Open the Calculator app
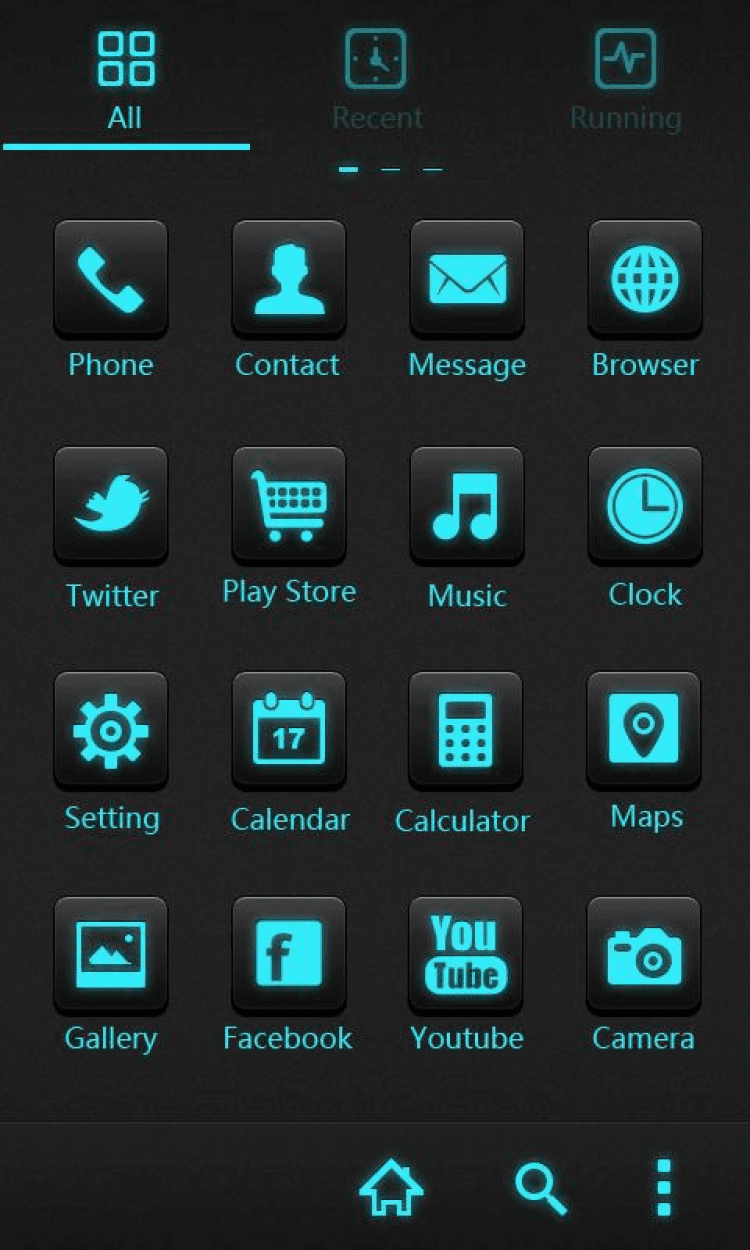This screenshot has width=750, height=1250. click(x=465, y=730)
